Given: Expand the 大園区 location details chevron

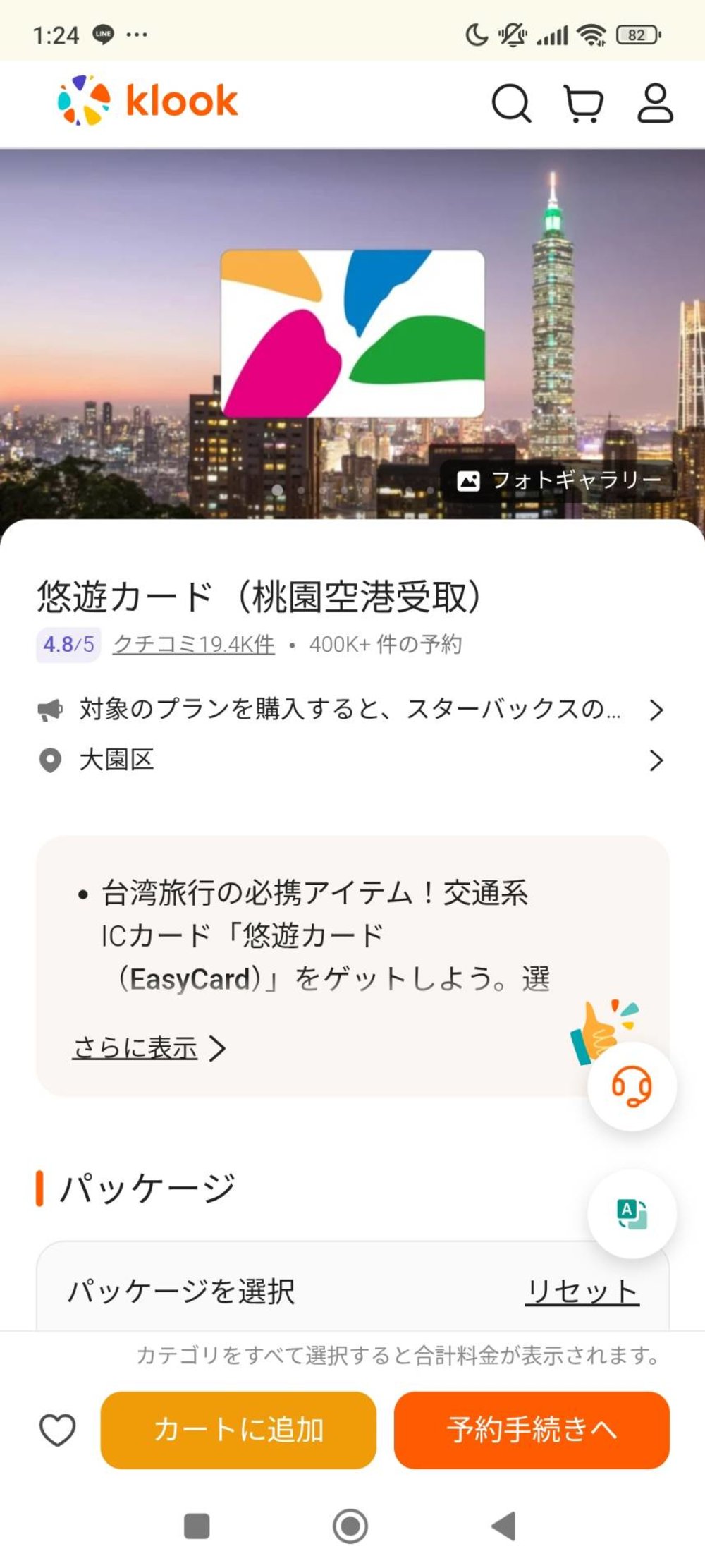Looking at the screenshot, I should point(657,760).
